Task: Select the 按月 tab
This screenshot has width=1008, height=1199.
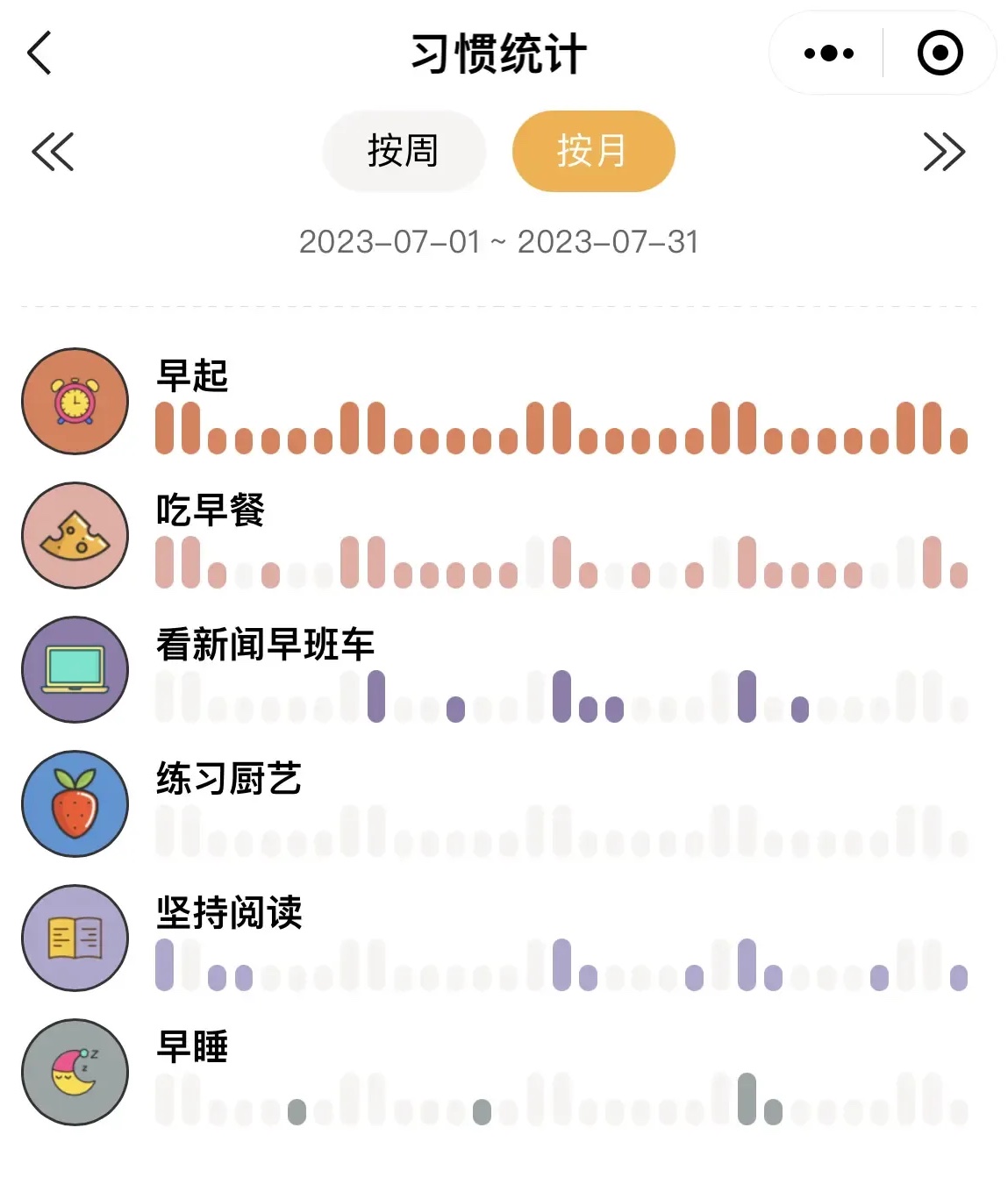Action: pyautogui.click(x=593, y=152)
